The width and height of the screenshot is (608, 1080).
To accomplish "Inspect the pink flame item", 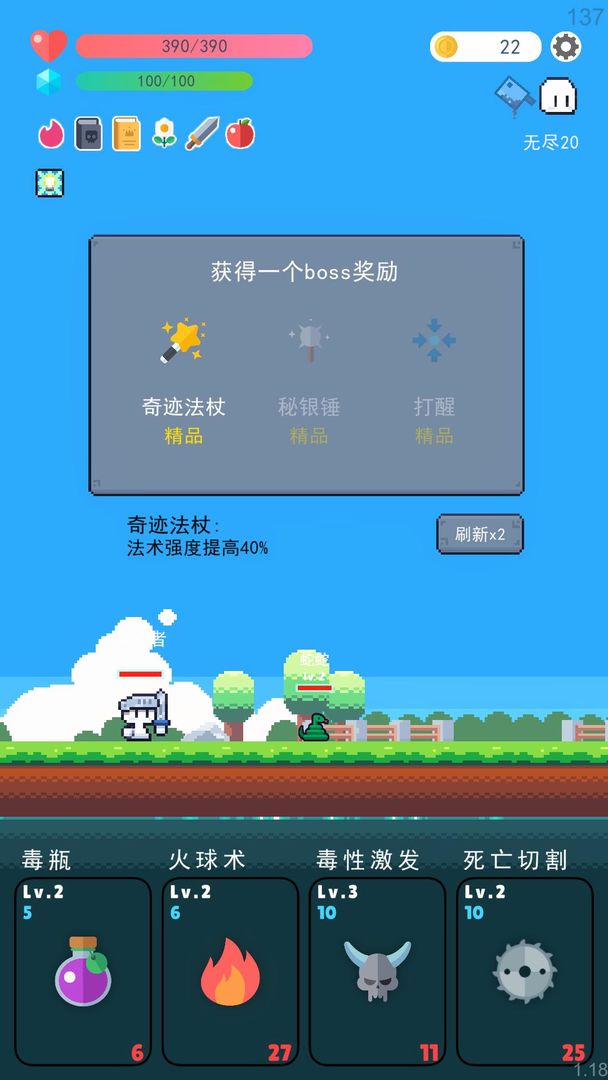I will click(50, 134).
